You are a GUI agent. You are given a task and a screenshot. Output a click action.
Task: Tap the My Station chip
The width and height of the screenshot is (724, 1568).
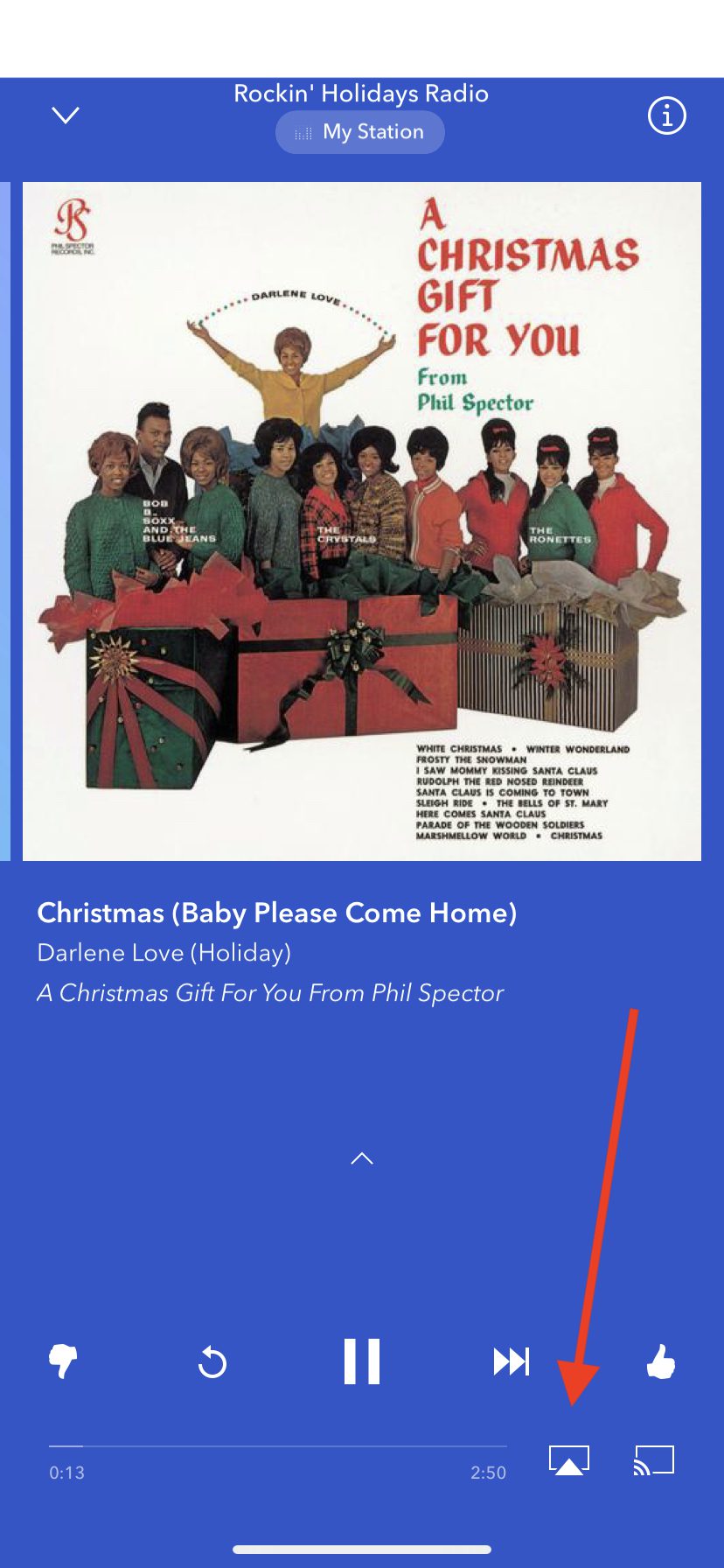coord(360,132)
